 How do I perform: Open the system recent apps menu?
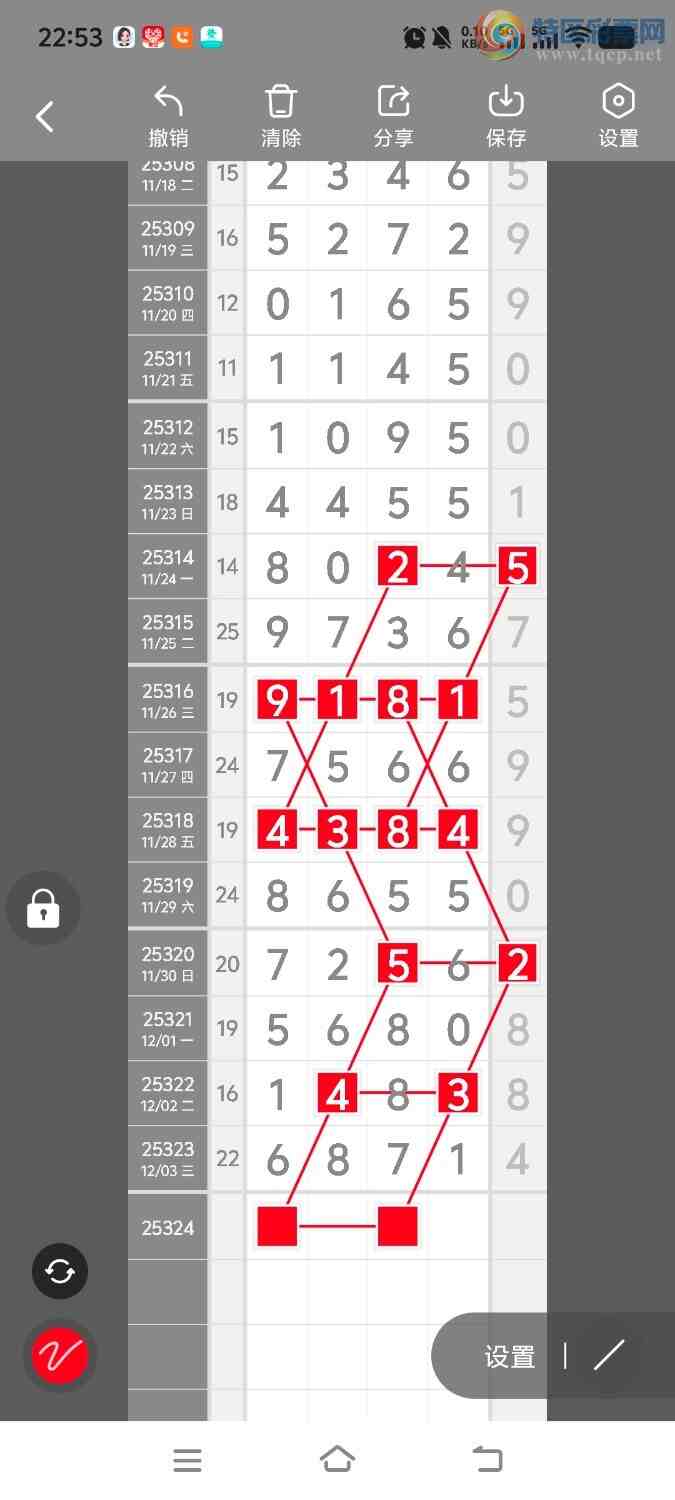(x=188, y=1460)
